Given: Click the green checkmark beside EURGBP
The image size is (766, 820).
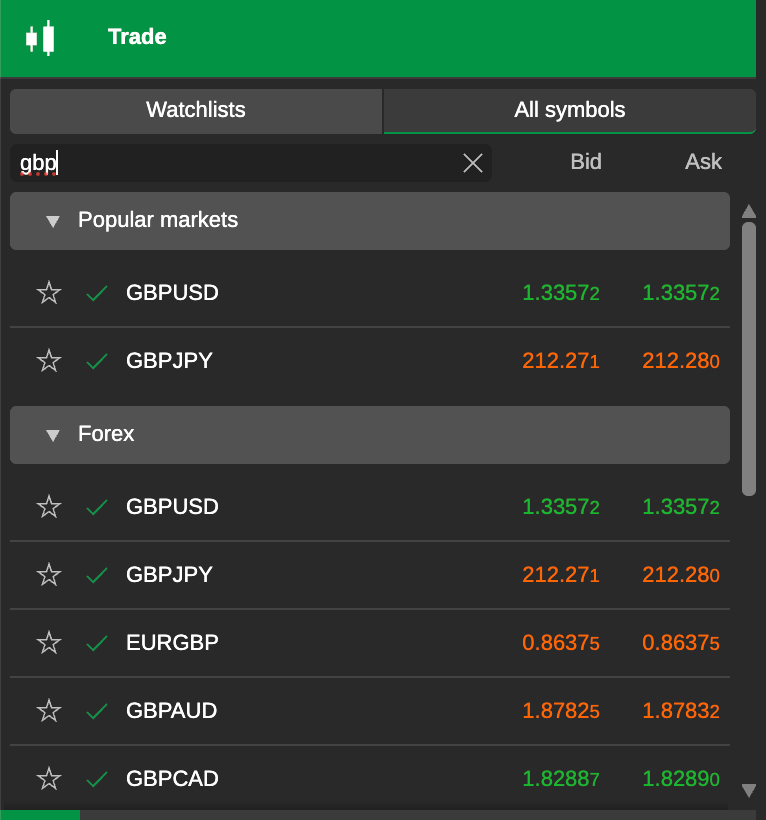Looking at the screenshot, I should click(97, 643).
